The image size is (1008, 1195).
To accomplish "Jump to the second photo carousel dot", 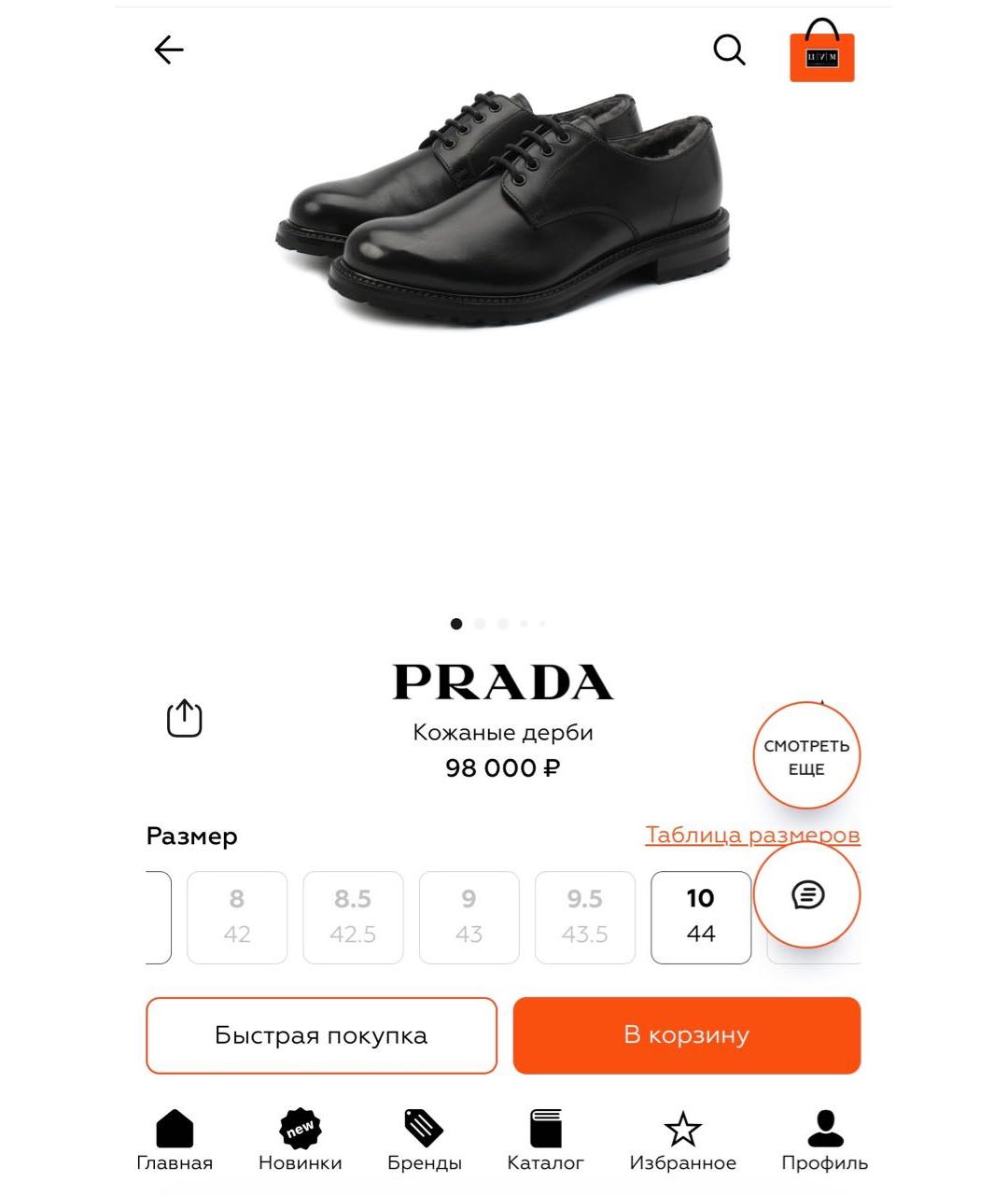I will (479, 623).
